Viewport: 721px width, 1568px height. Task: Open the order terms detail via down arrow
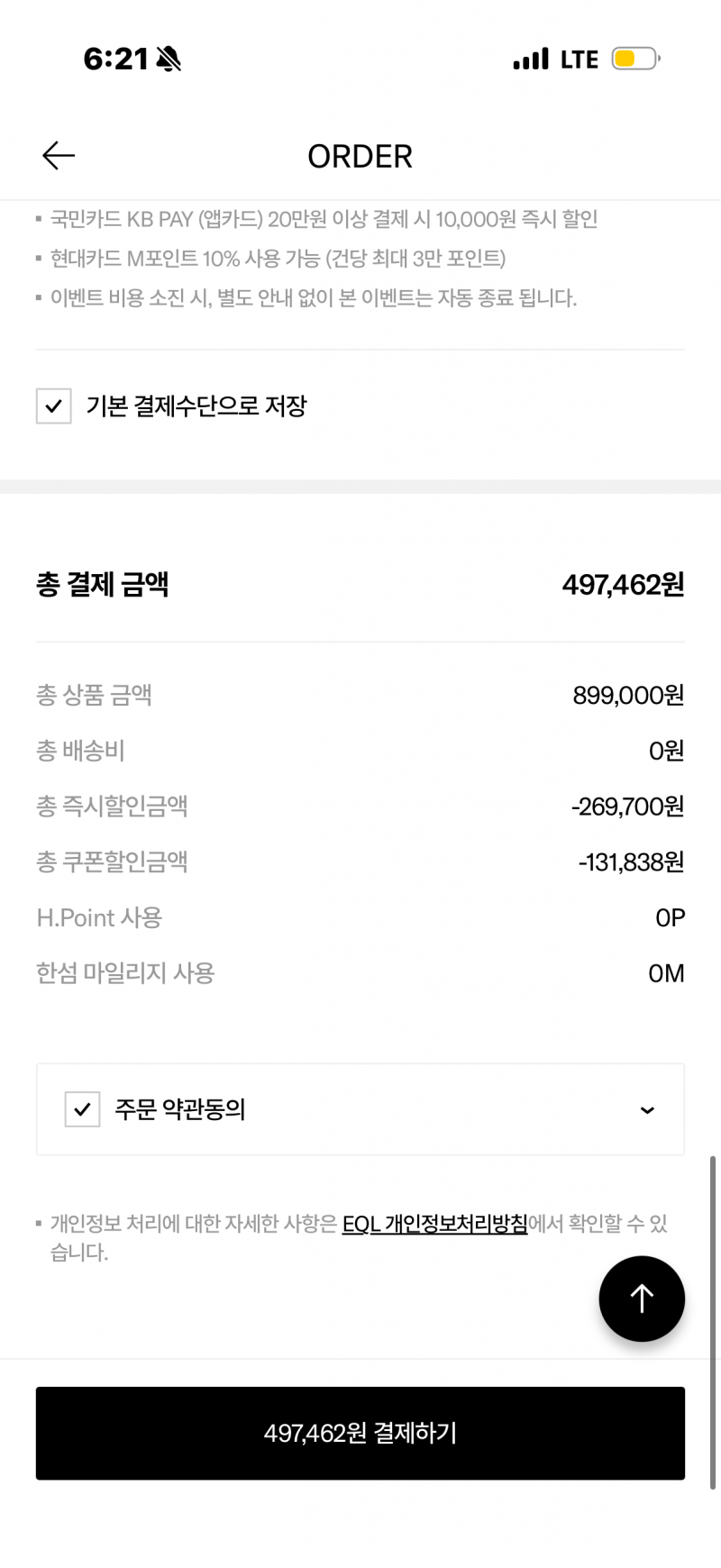coord(646,1110)
